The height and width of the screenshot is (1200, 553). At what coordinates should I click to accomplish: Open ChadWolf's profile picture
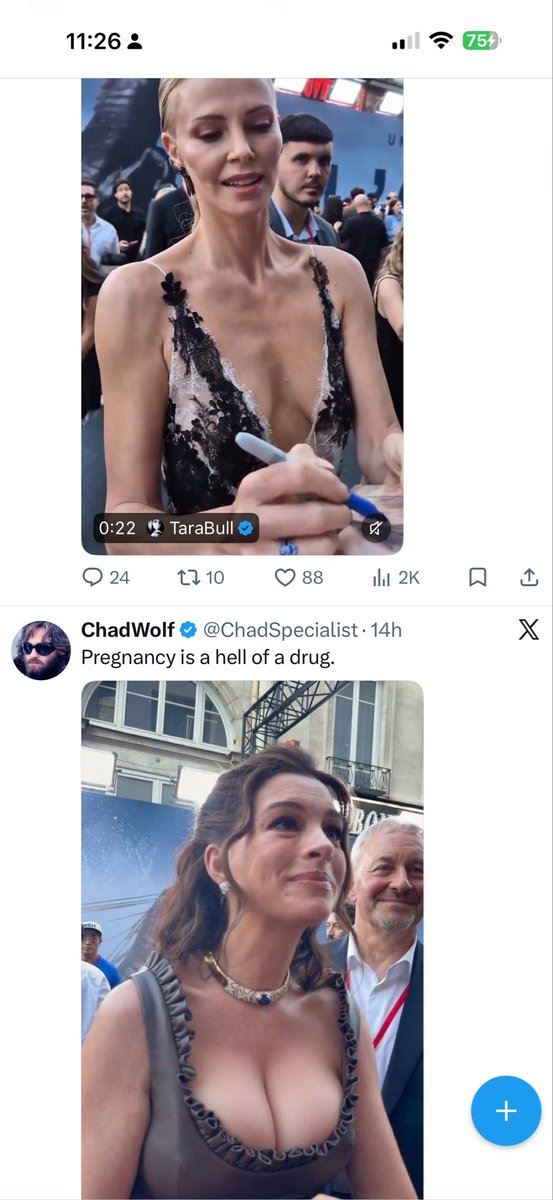pos(41,650)
